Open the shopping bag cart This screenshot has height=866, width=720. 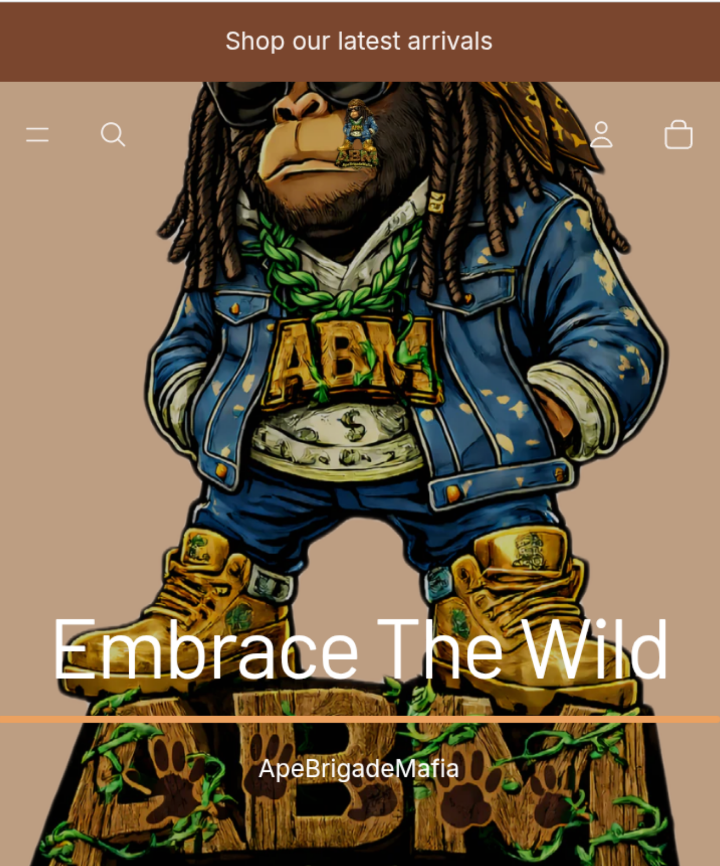678,134
